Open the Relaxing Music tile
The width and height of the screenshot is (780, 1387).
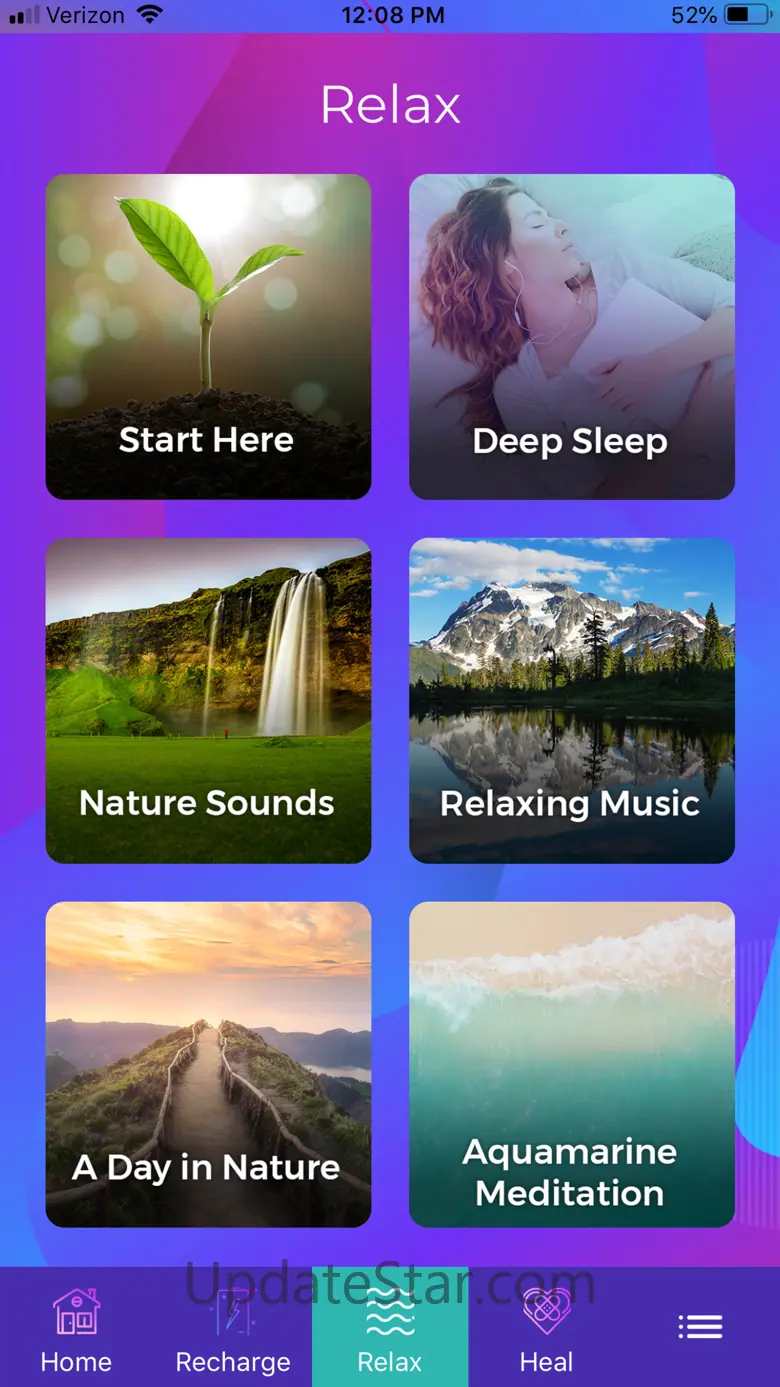(571, 700)
